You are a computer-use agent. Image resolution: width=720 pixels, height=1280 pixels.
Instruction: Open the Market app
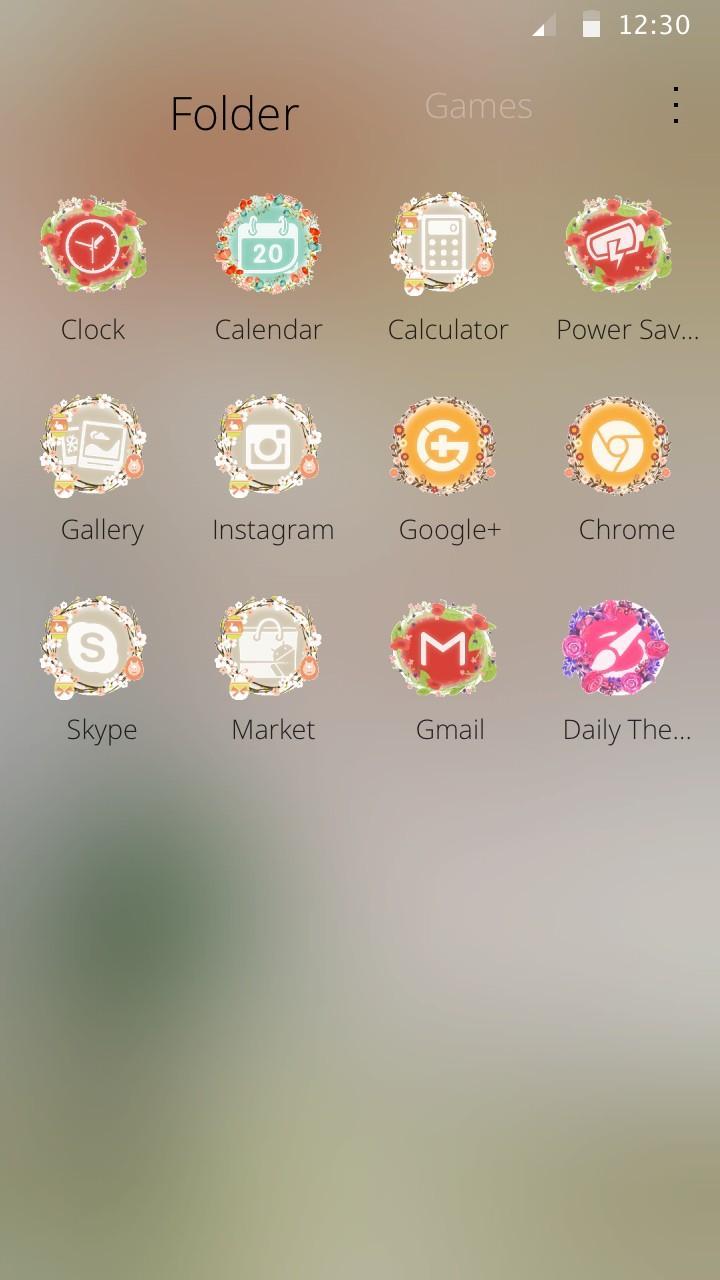click(x=268, y=648)
